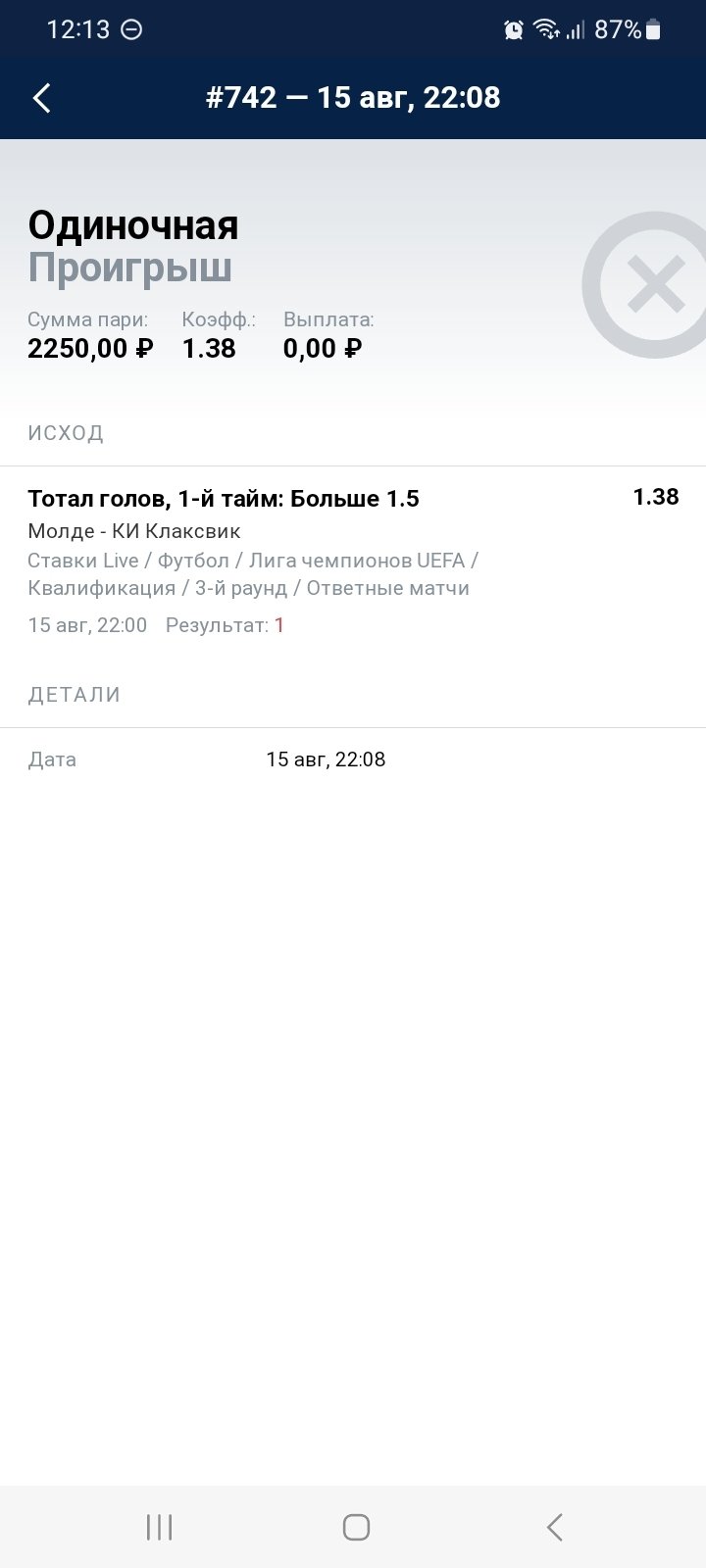Viewport: 706px width, 1568px height.
Task: Go to the phone home screen
Action: tap(356, 1527)
